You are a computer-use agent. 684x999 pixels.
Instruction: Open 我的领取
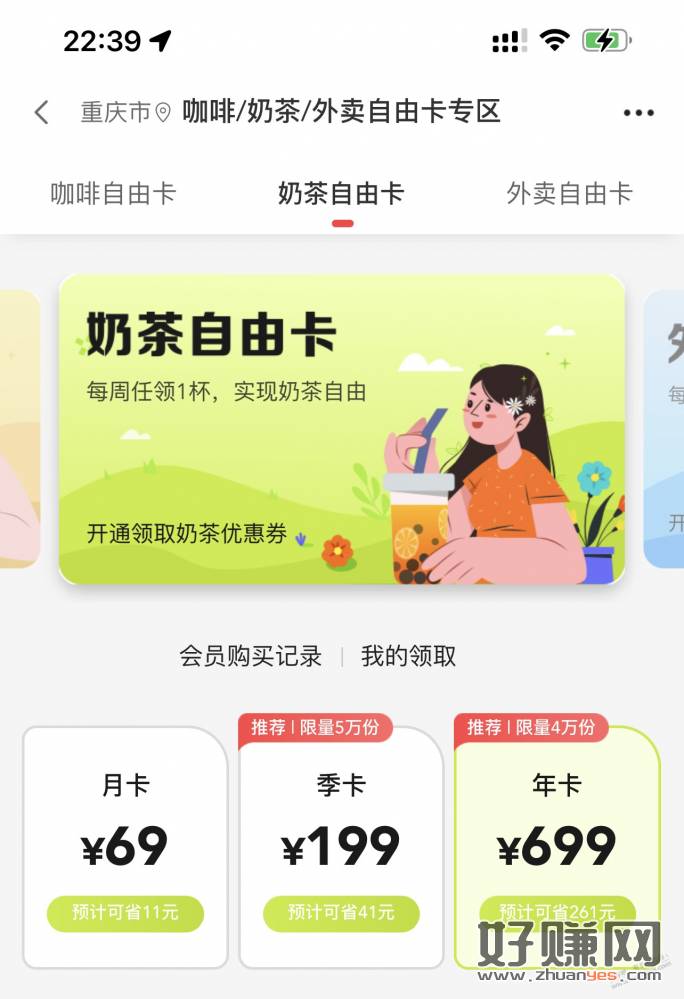tap(408, 656)
